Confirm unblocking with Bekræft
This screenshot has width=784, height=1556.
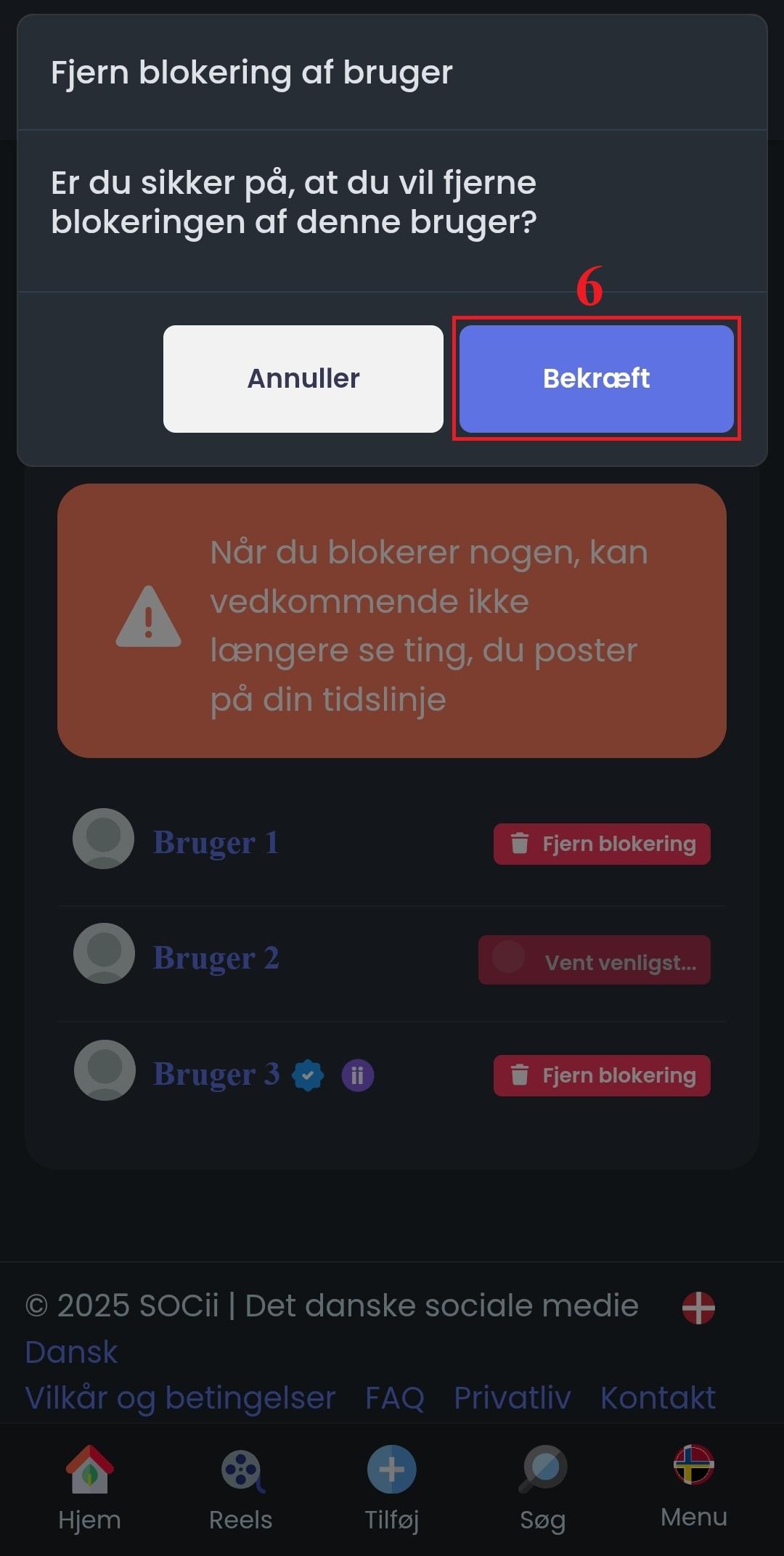click(596, 378)
